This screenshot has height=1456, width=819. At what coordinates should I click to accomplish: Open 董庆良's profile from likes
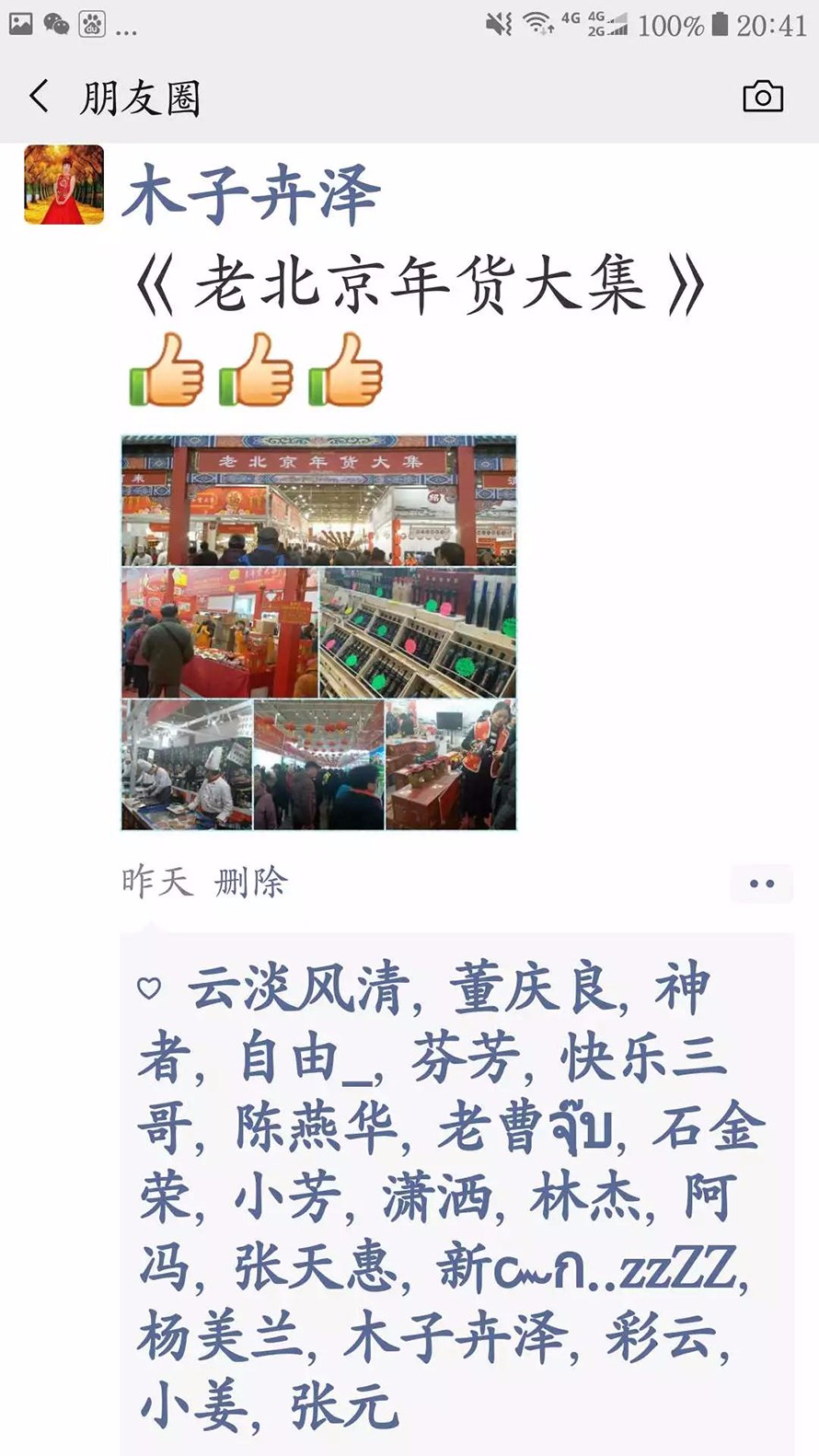pyautogui.click(x=531, y=989)
